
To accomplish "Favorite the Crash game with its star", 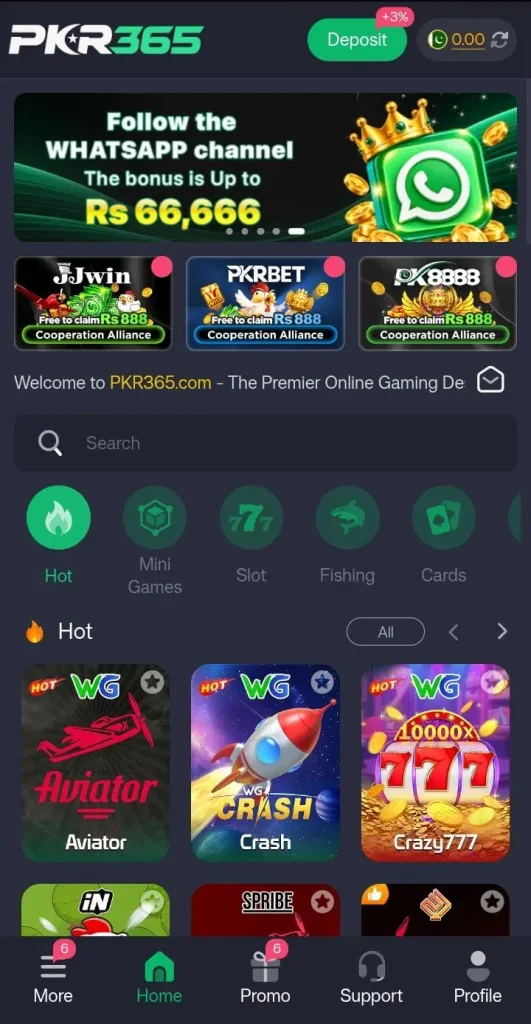I will point(321,682).
